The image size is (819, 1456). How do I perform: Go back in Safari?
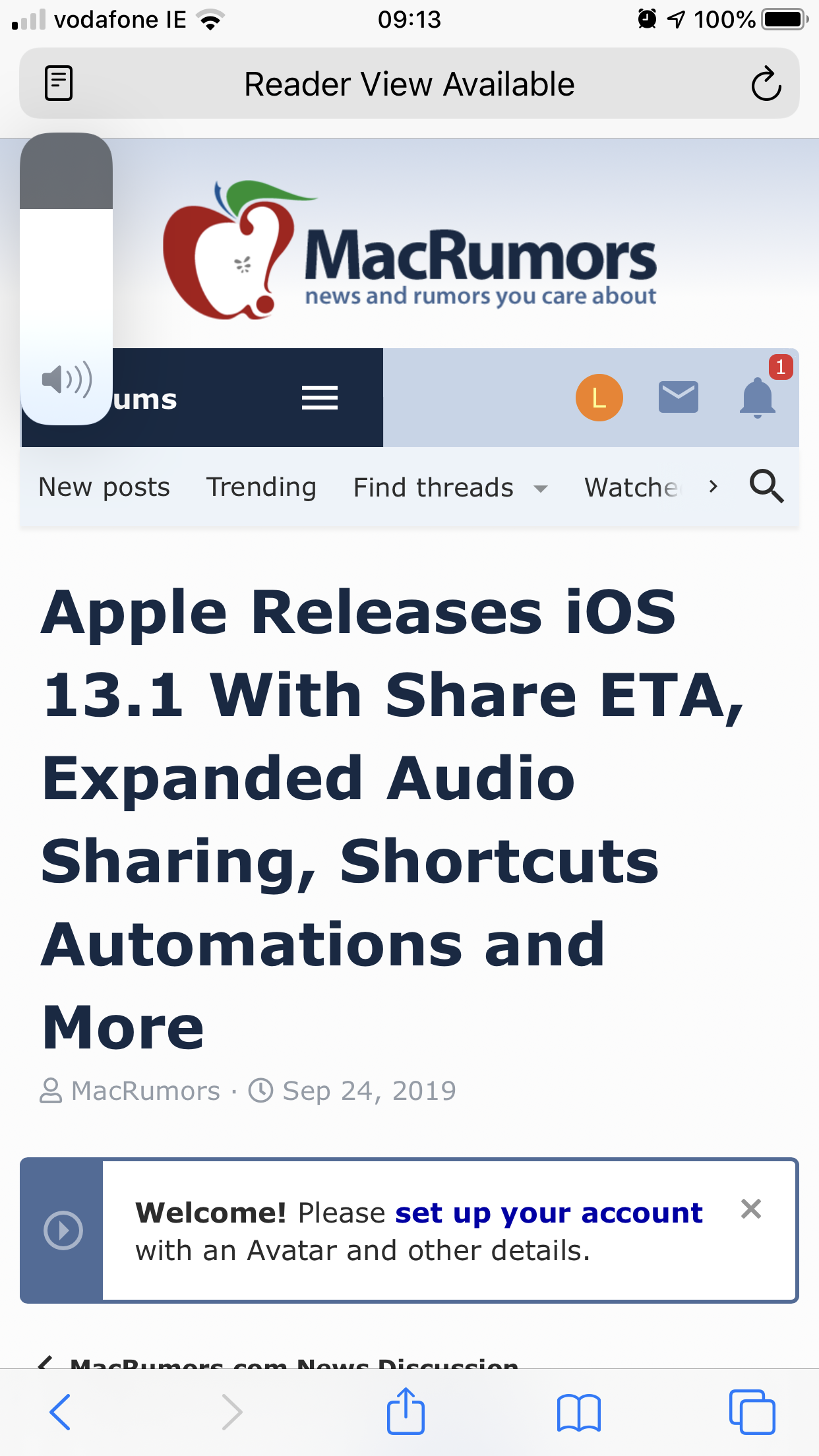pyautogui.click(x=61, y=1412)
